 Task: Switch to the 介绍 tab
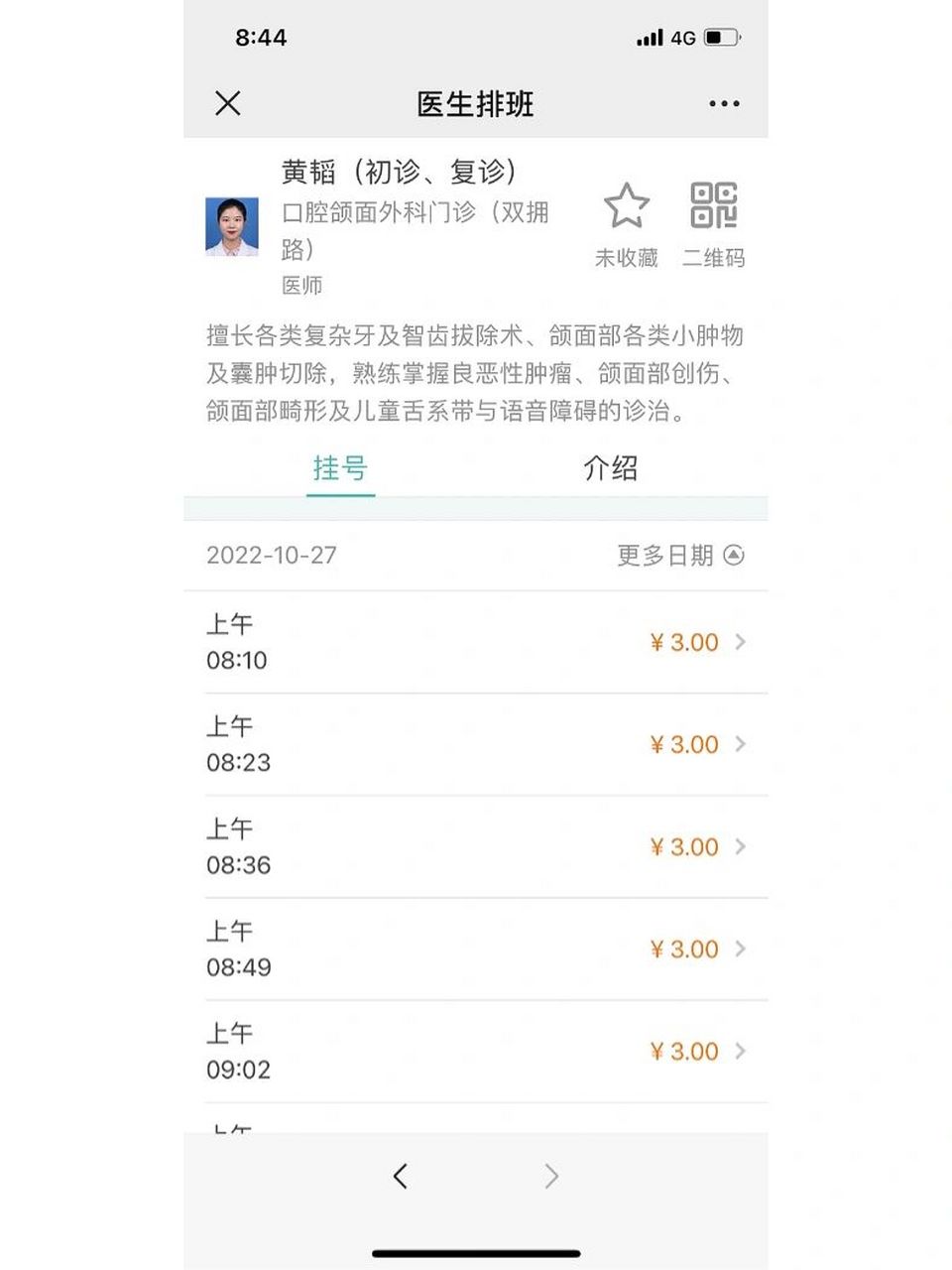(612, 466)
